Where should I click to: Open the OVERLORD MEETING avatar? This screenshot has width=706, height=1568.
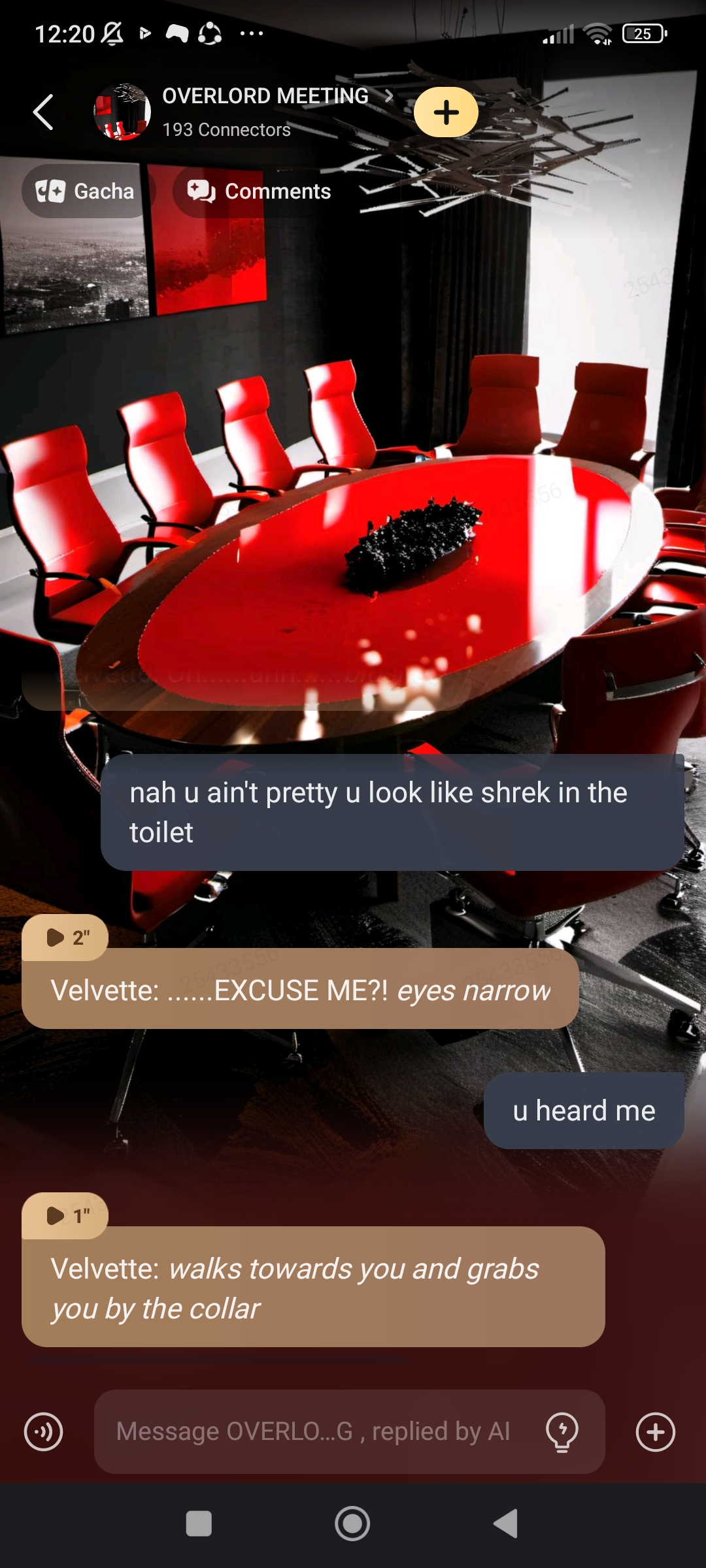(122, 112)
